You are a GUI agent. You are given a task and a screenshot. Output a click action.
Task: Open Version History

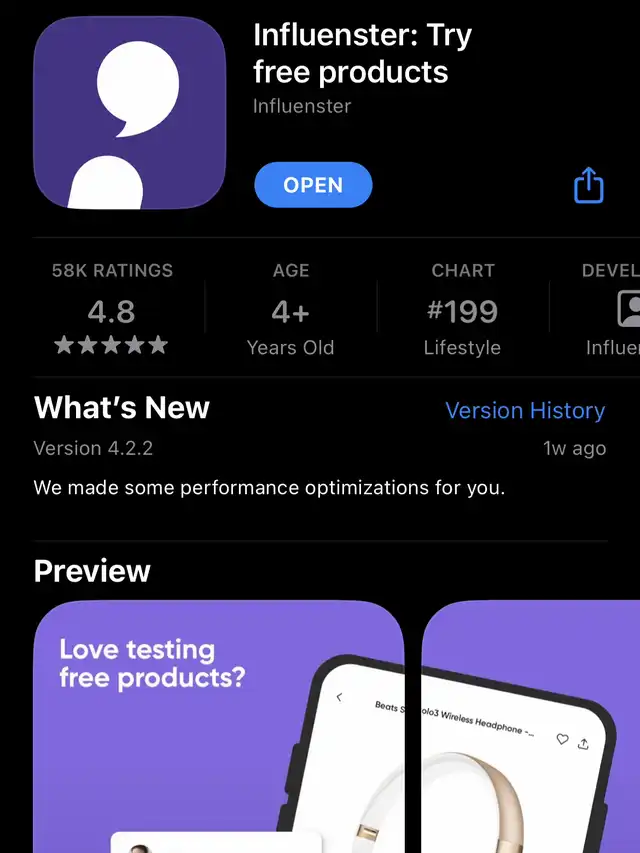point(524,411)
